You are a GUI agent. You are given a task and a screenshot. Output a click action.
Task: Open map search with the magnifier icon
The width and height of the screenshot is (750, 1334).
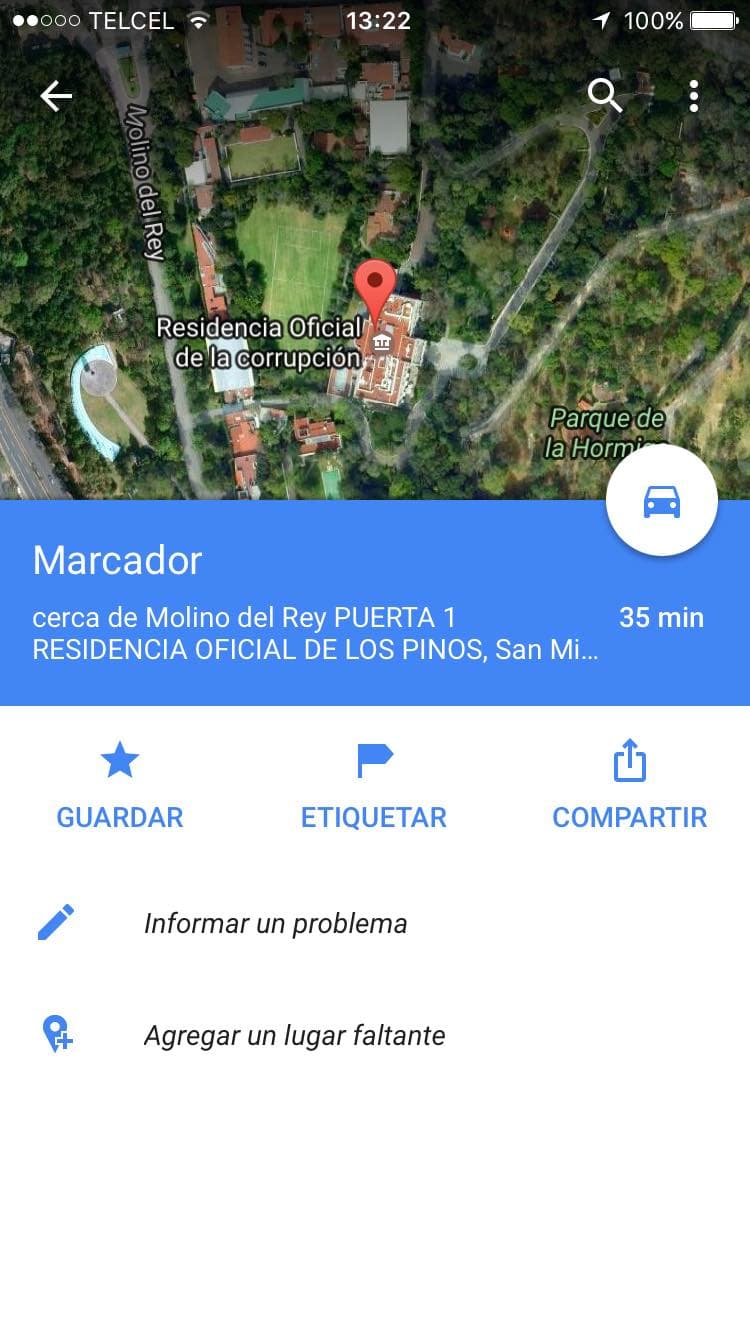[x=604, y=96]
